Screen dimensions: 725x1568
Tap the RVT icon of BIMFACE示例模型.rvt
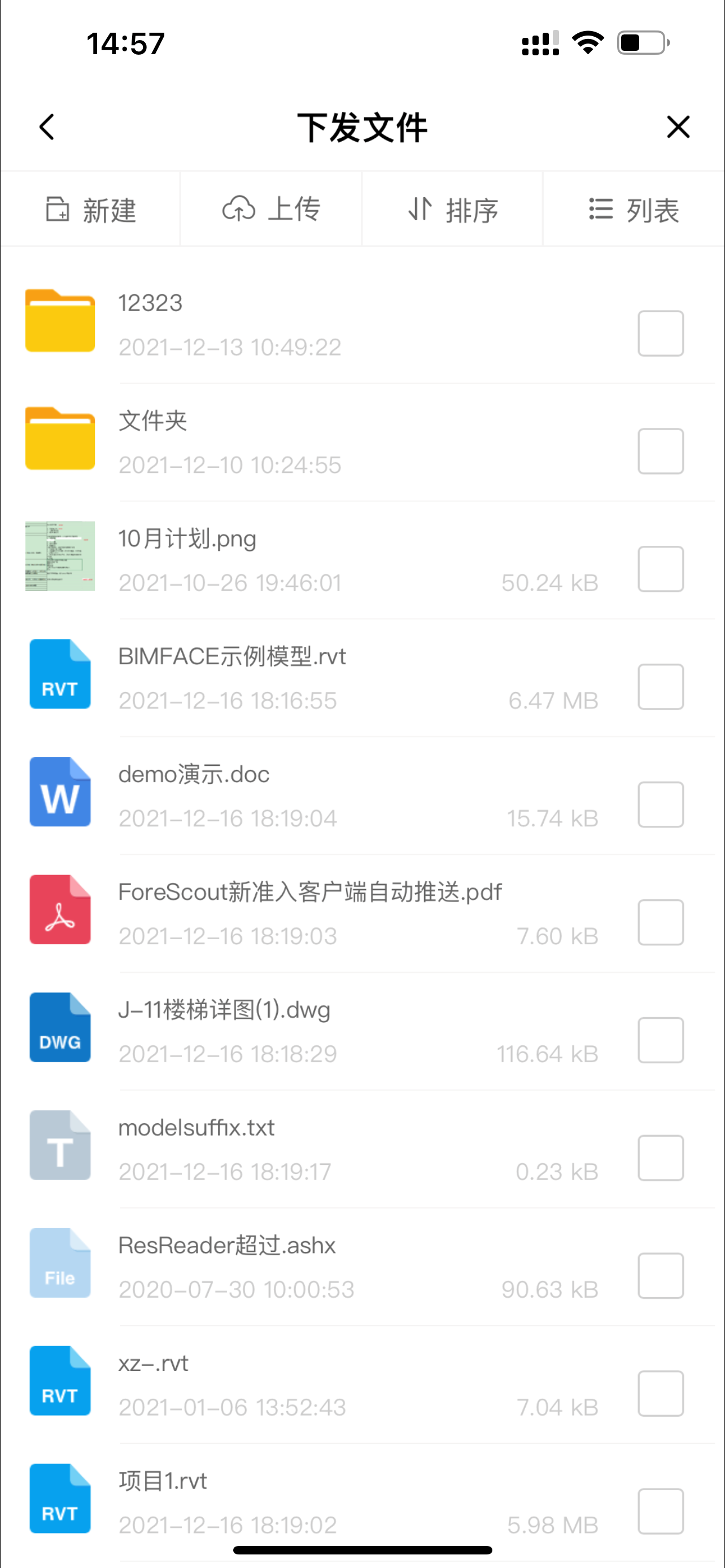[60, 674]
